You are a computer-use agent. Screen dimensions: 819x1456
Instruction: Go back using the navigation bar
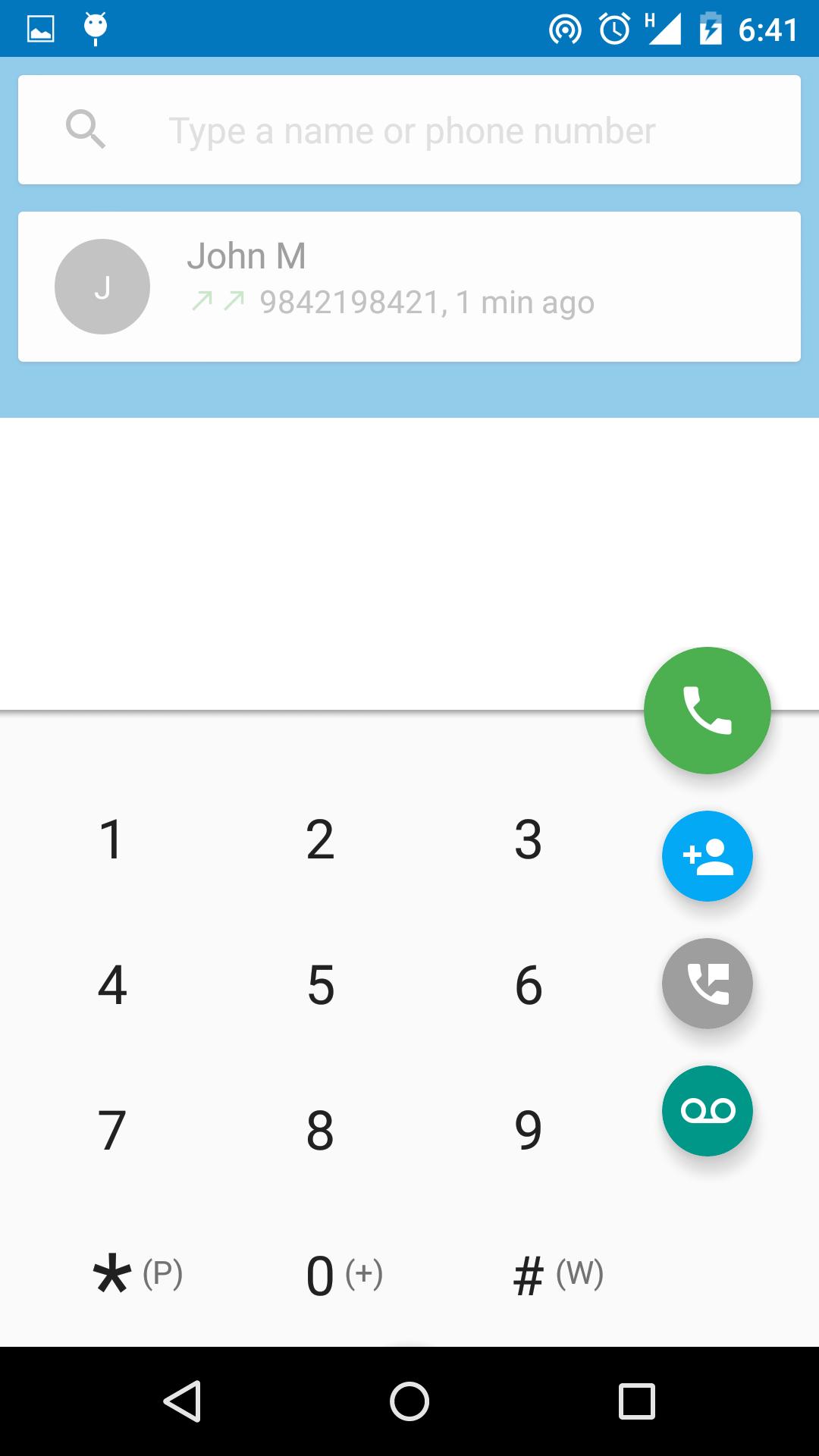[x=182, y=1401]
